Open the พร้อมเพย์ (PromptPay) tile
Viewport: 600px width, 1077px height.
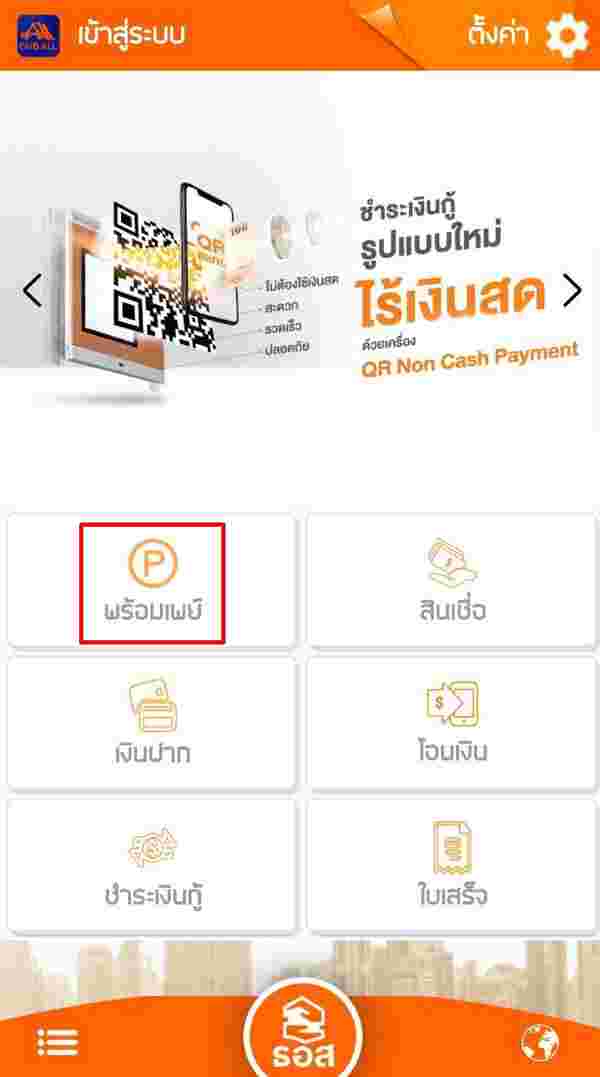[152, 582]
